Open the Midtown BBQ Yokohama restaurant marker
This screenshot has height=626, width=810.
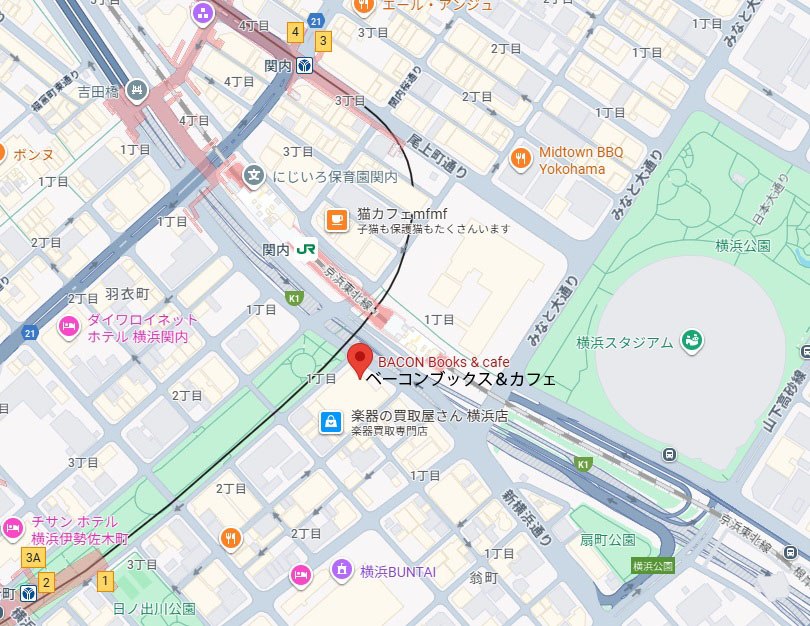pyautogui.click(x=520, y=158)
